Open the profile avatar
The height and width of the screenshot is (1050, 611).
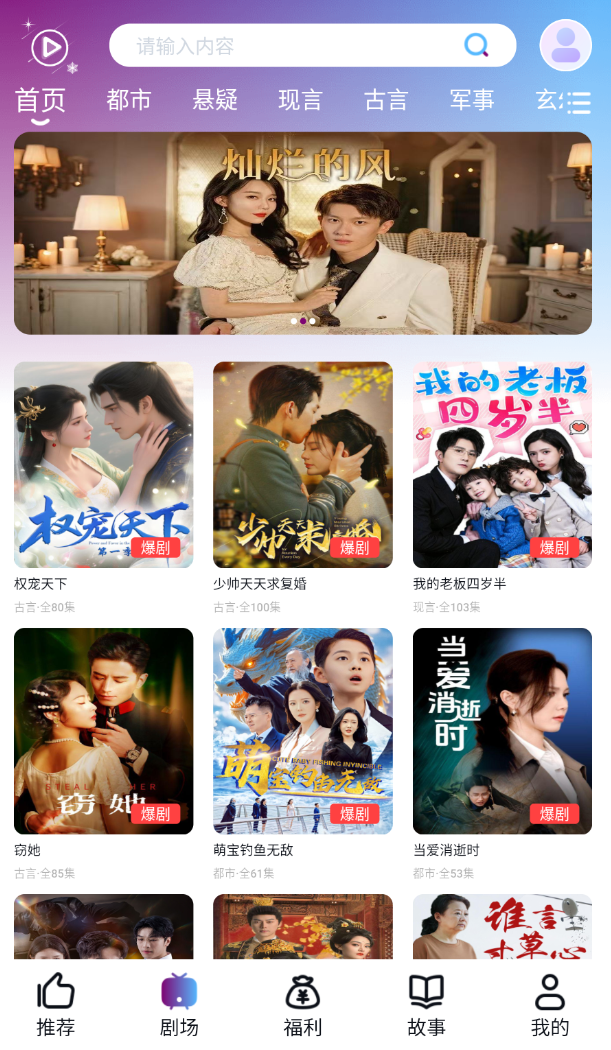pos(565,45)
